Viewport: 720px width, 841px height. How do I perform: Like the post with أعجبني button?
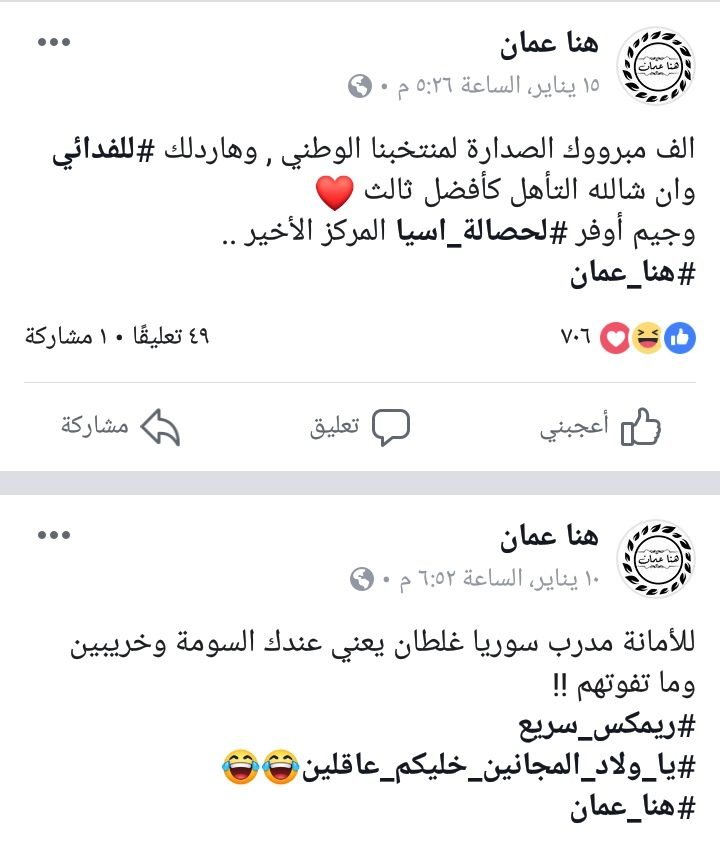point(601,427)
